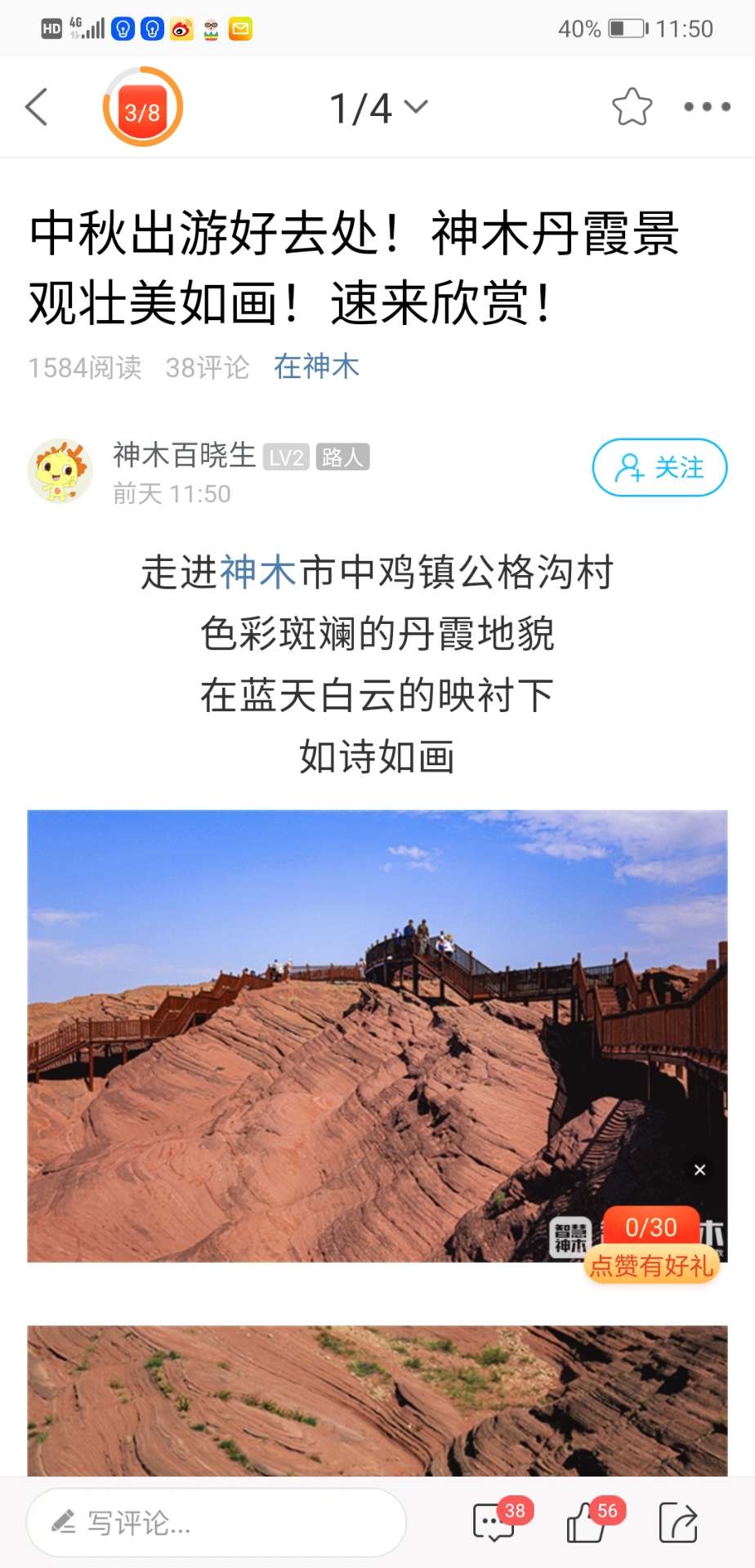
Task: Share this article
Action: 678,1523
